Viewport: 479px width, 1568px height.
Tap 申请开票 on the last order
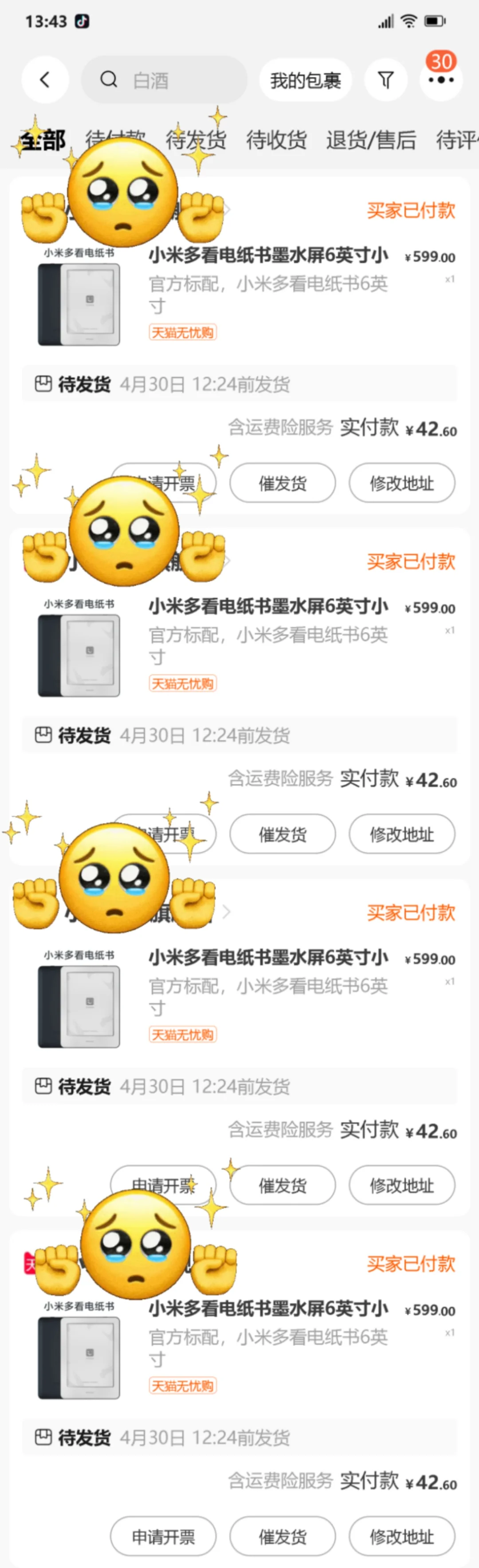(x=163, y=1536)
